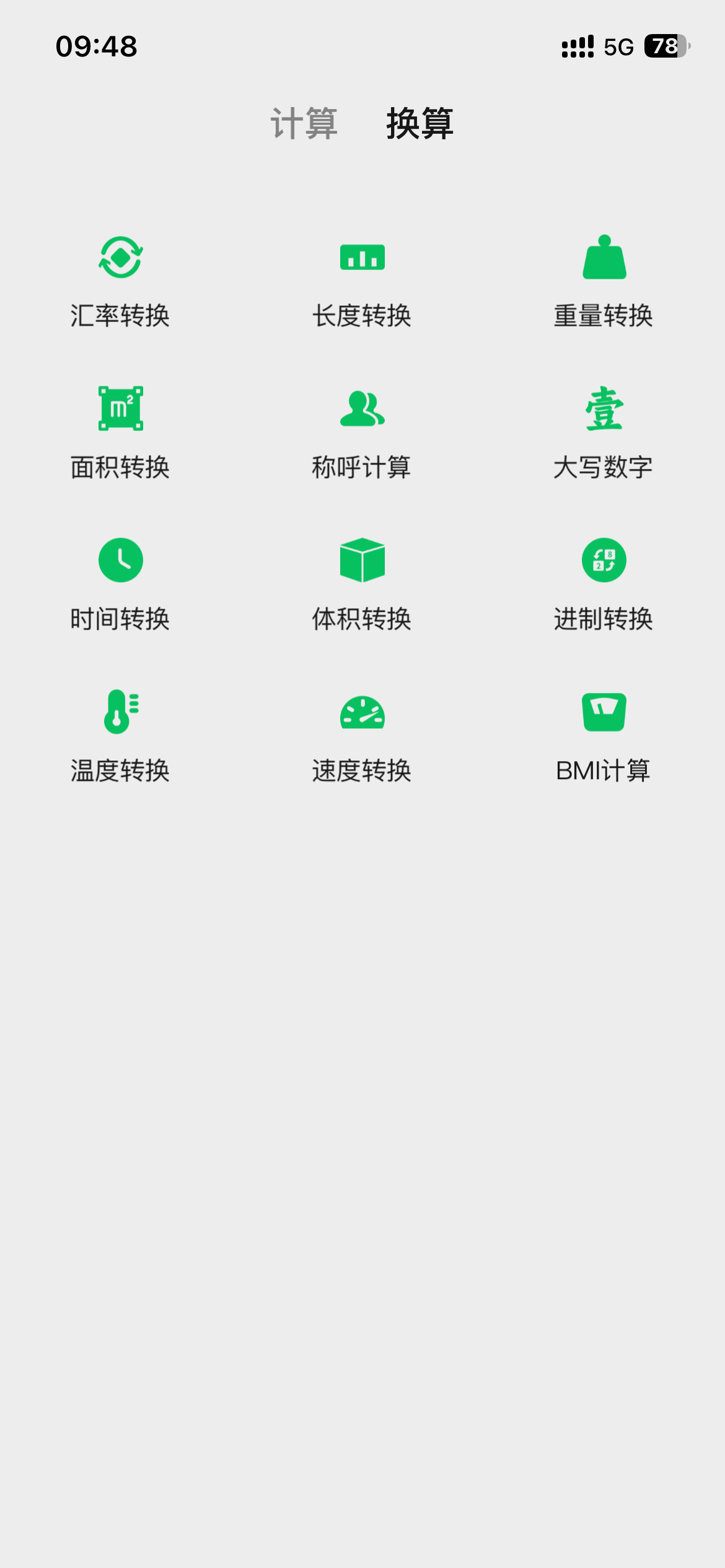Click the 汇率转换 text label
Image resolution: width=725 pixels, height=1568 pixels.
click(x=120, y=315)
